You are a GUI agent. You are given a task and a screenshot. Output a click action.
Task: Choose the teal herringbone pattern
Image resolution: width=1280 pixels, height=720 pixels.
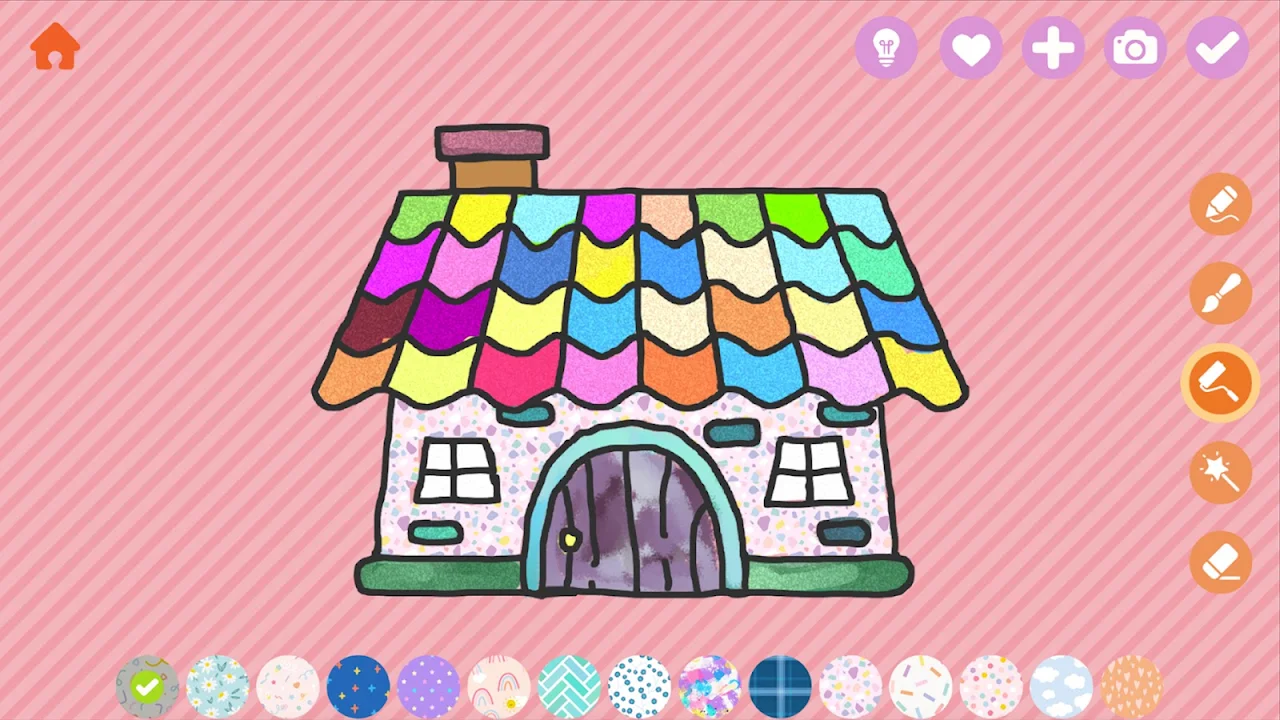(x=569, y=686)
